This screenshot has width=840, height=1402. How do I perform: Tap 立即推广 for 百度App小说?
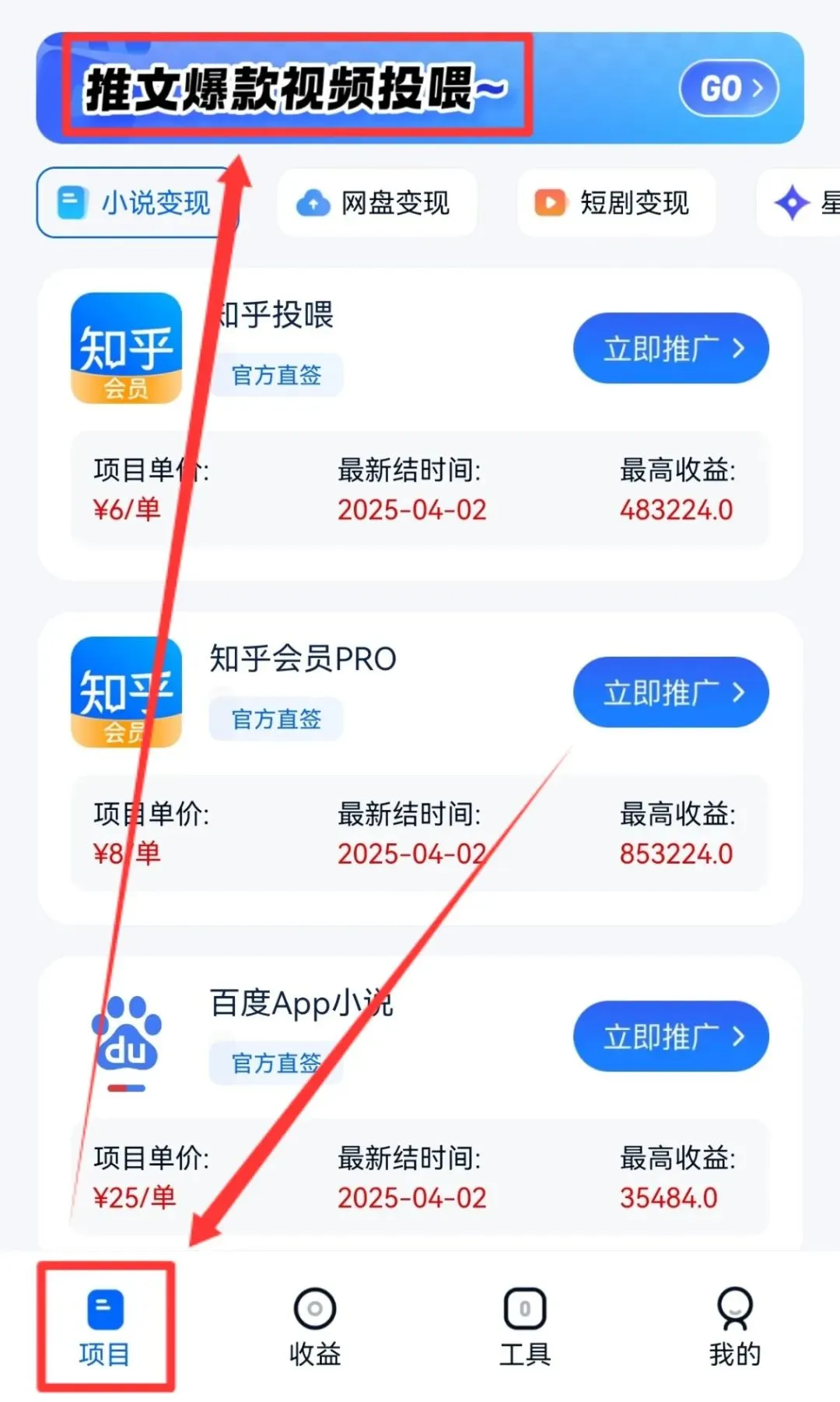670,1036
